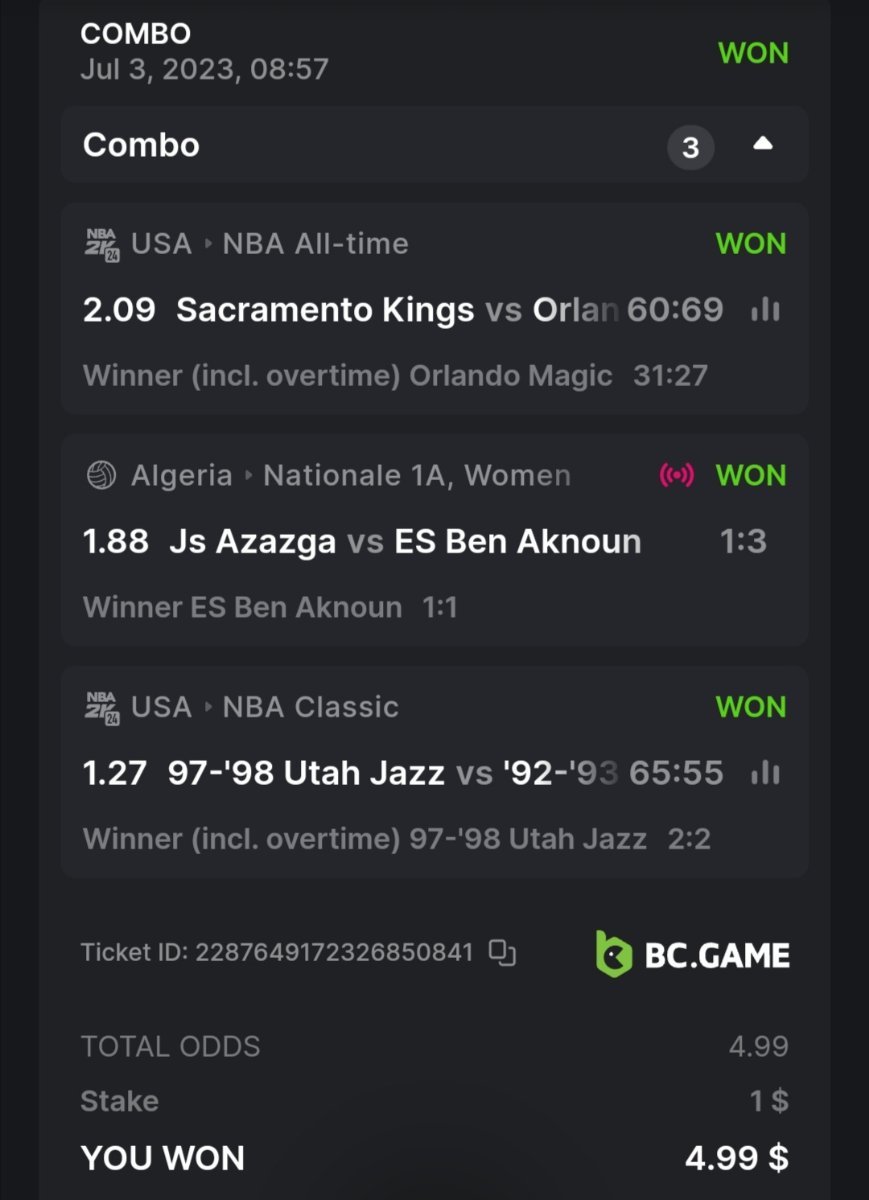This screenshot has width=869, height=1200.
Task: Copy the Ticket ID
Action: [502, 953]
